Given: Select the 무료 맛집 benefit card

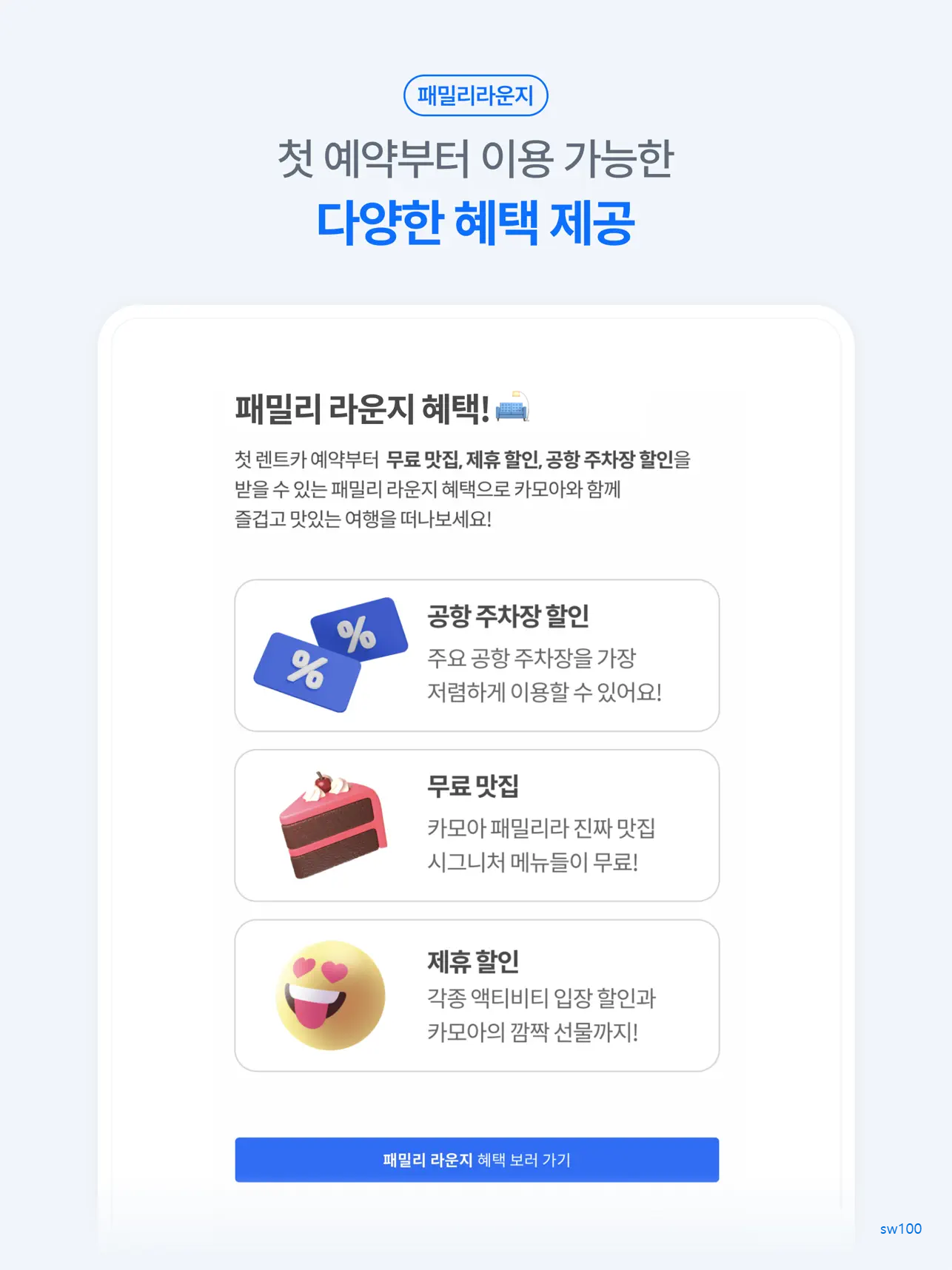Looking at the screenshot, I should (476, 824).
